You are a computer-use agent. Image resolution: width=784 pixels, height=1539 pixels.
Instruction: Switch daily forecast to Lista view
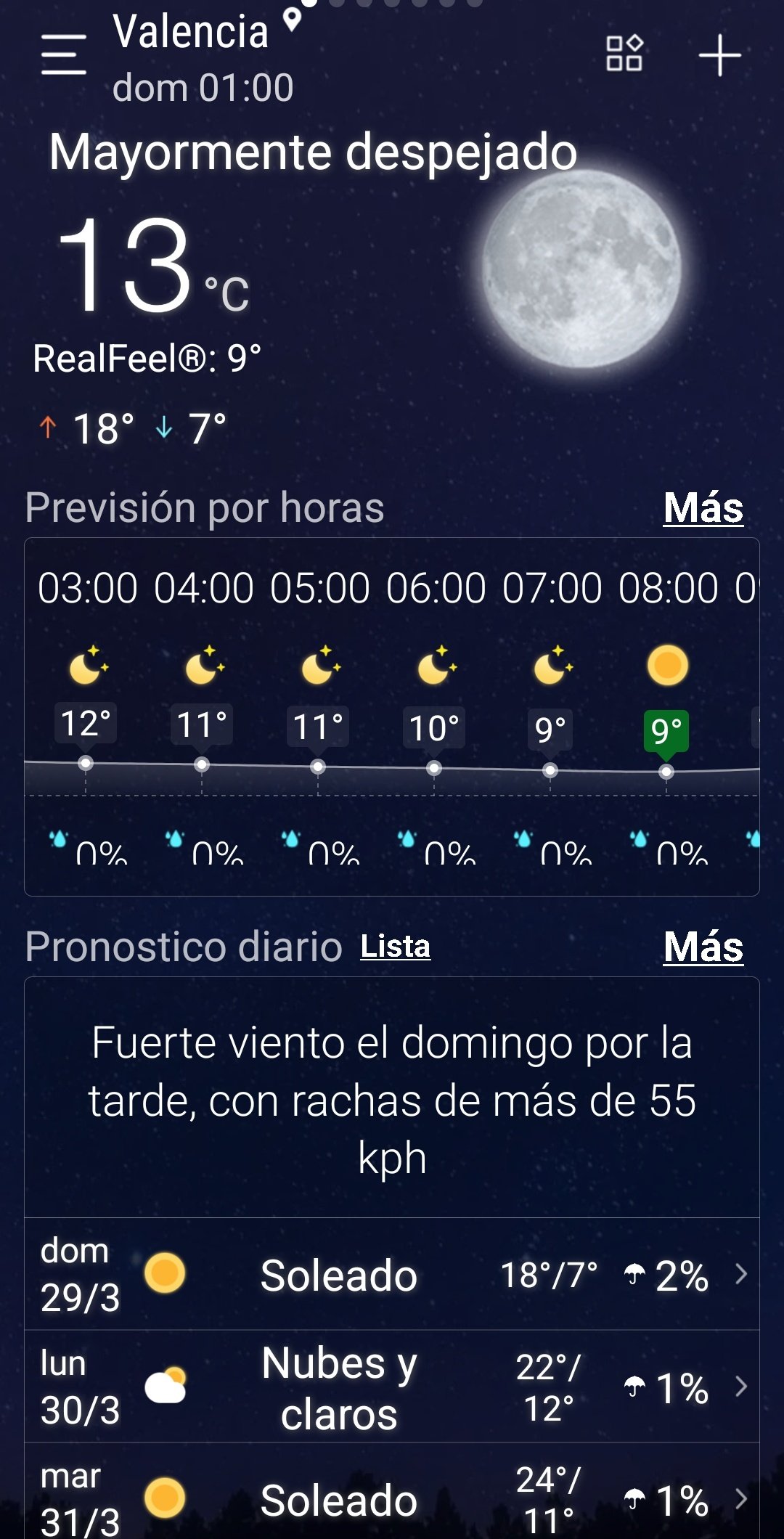395,947
